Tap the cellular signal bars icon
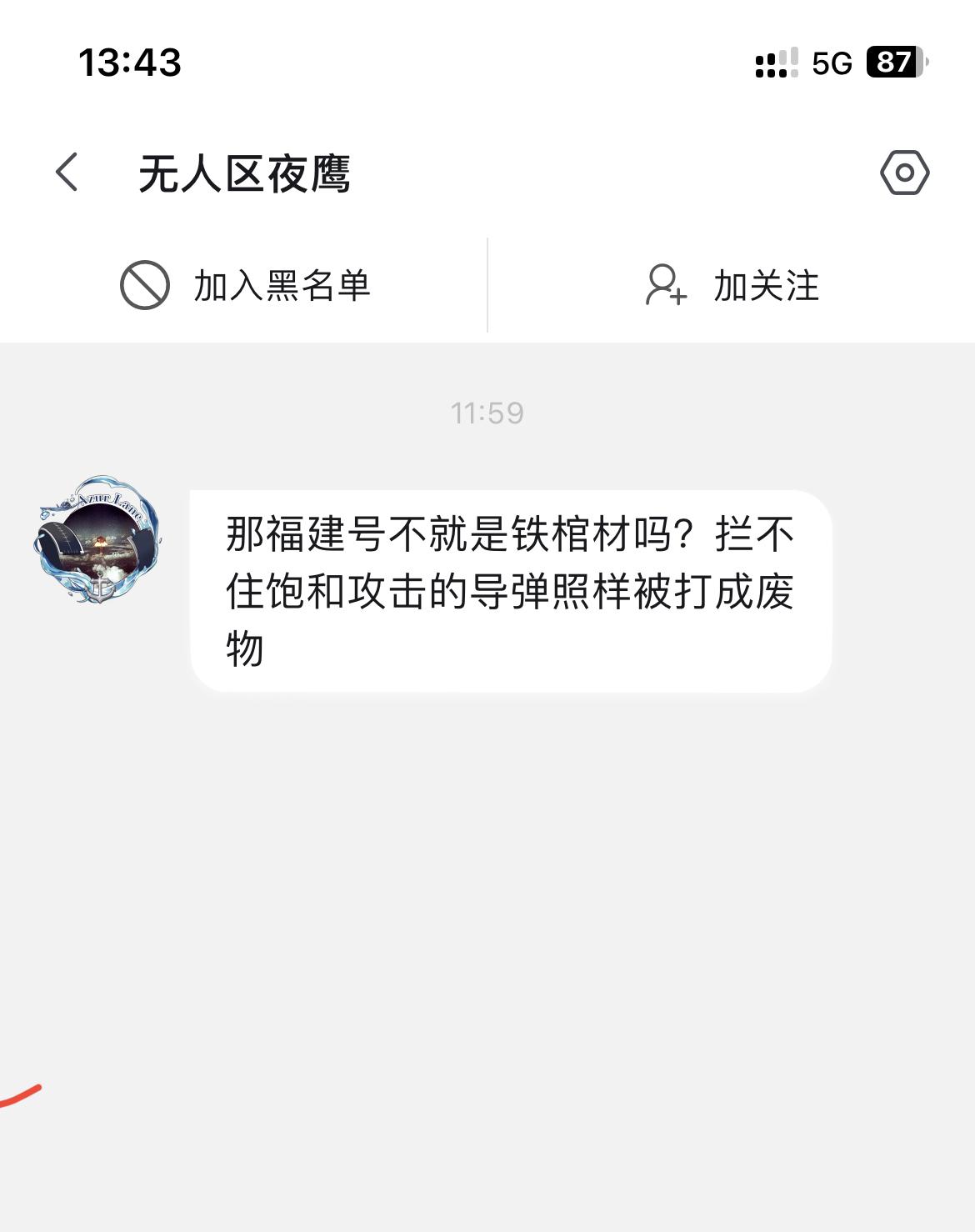This screenshot has height=1232, width=975. 775,63
